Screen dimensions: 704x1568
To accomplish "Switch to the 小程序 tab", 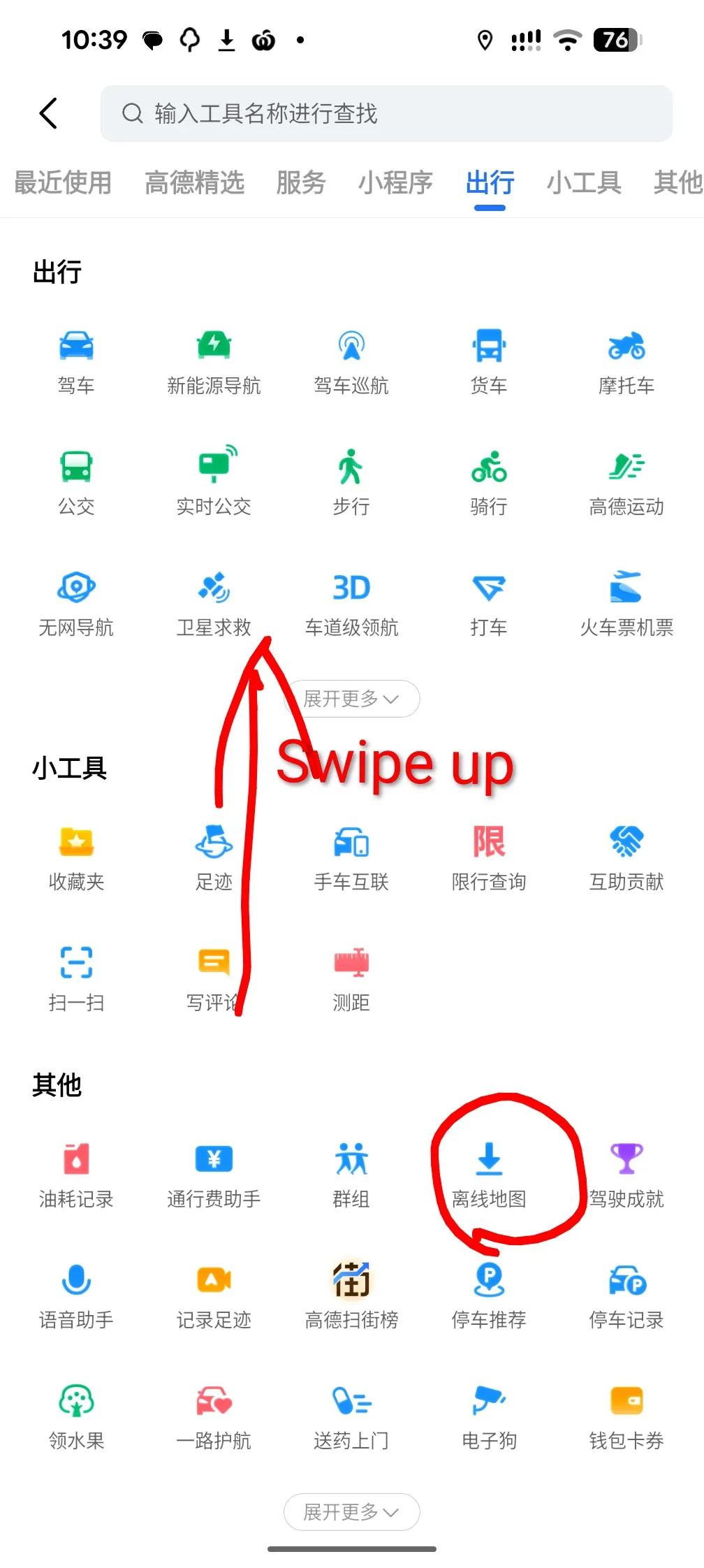I will pyautogui.click(x=395, y=183).
